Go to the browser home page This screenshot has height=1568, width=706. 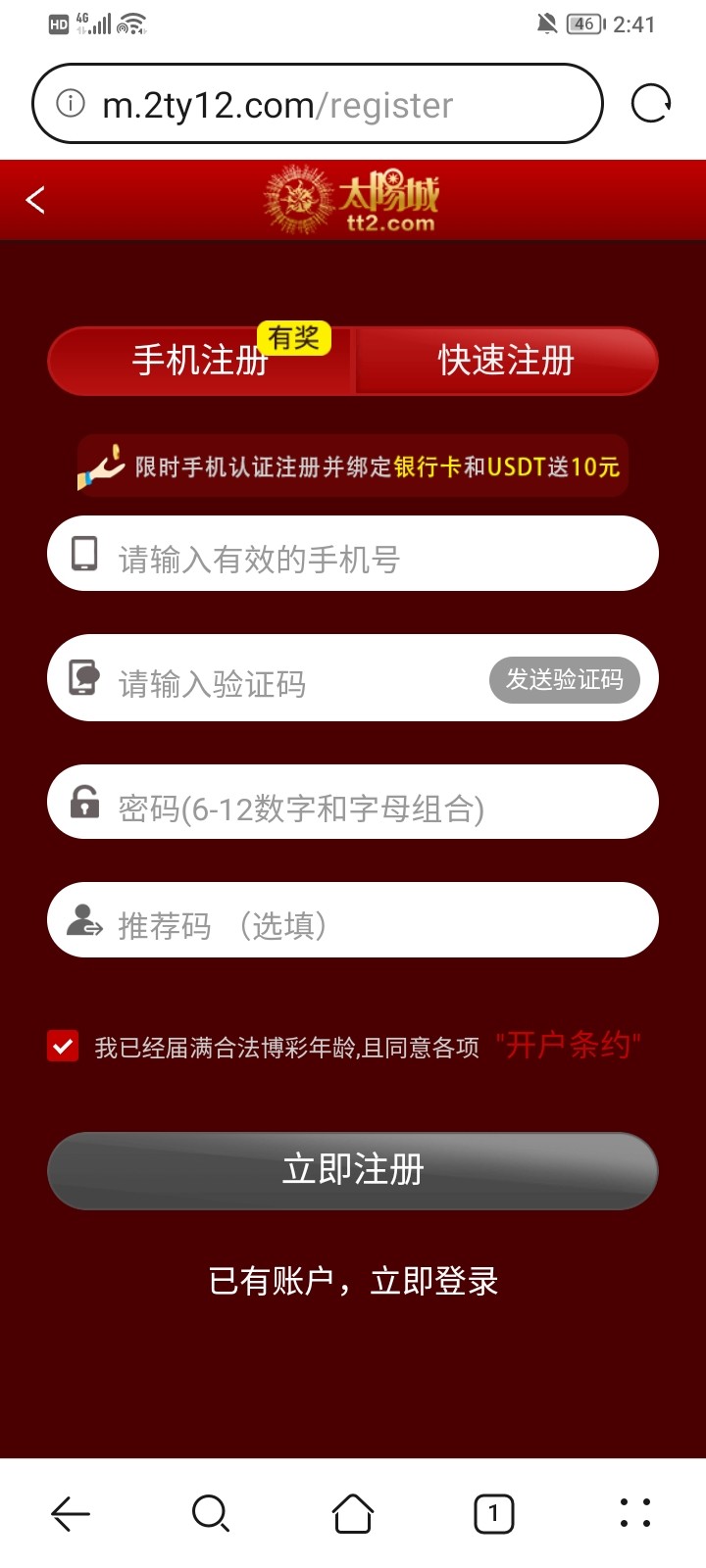[353, 1514]
